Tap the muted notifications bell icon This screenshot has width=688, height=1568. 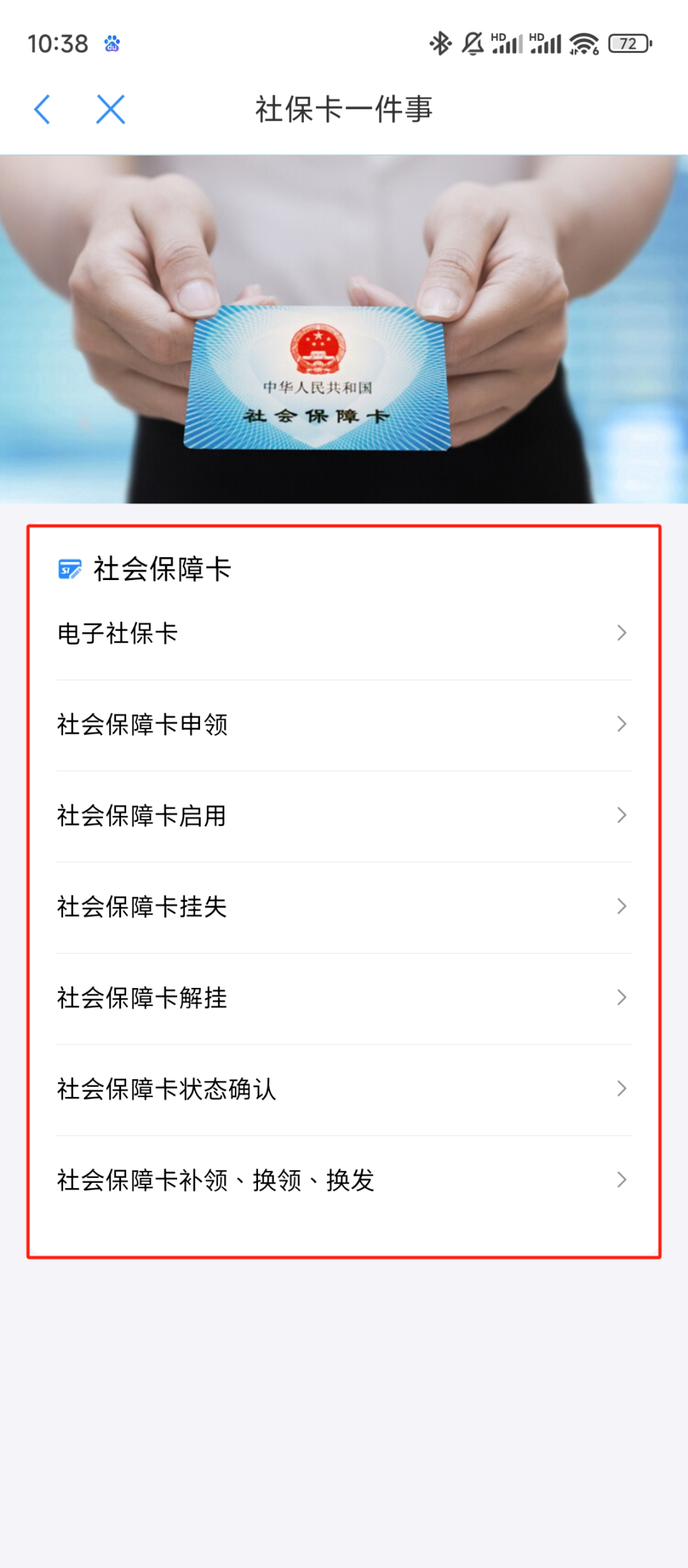click(473, 43)
